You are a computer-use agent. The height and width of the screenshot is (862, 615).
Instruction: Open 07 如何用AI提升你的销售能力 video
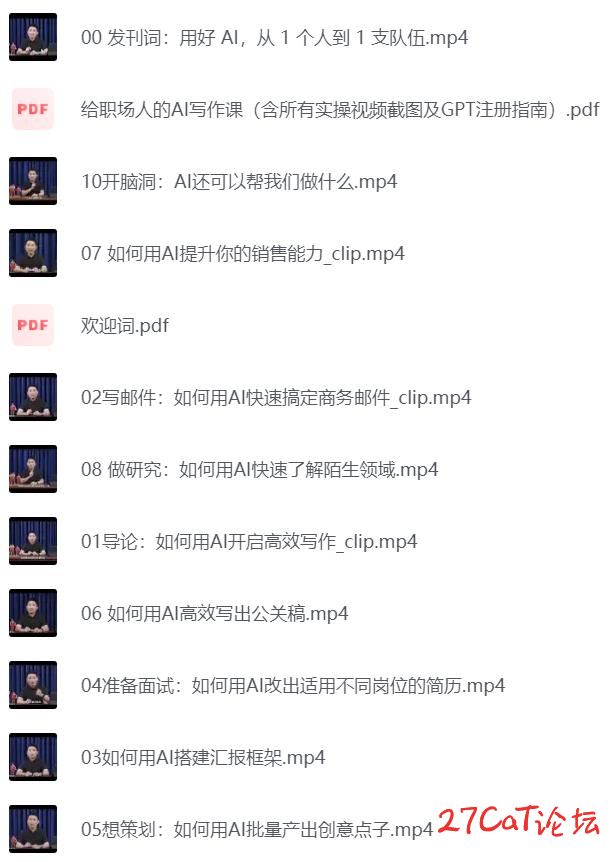pyautogui.click(x=242, y=254)
